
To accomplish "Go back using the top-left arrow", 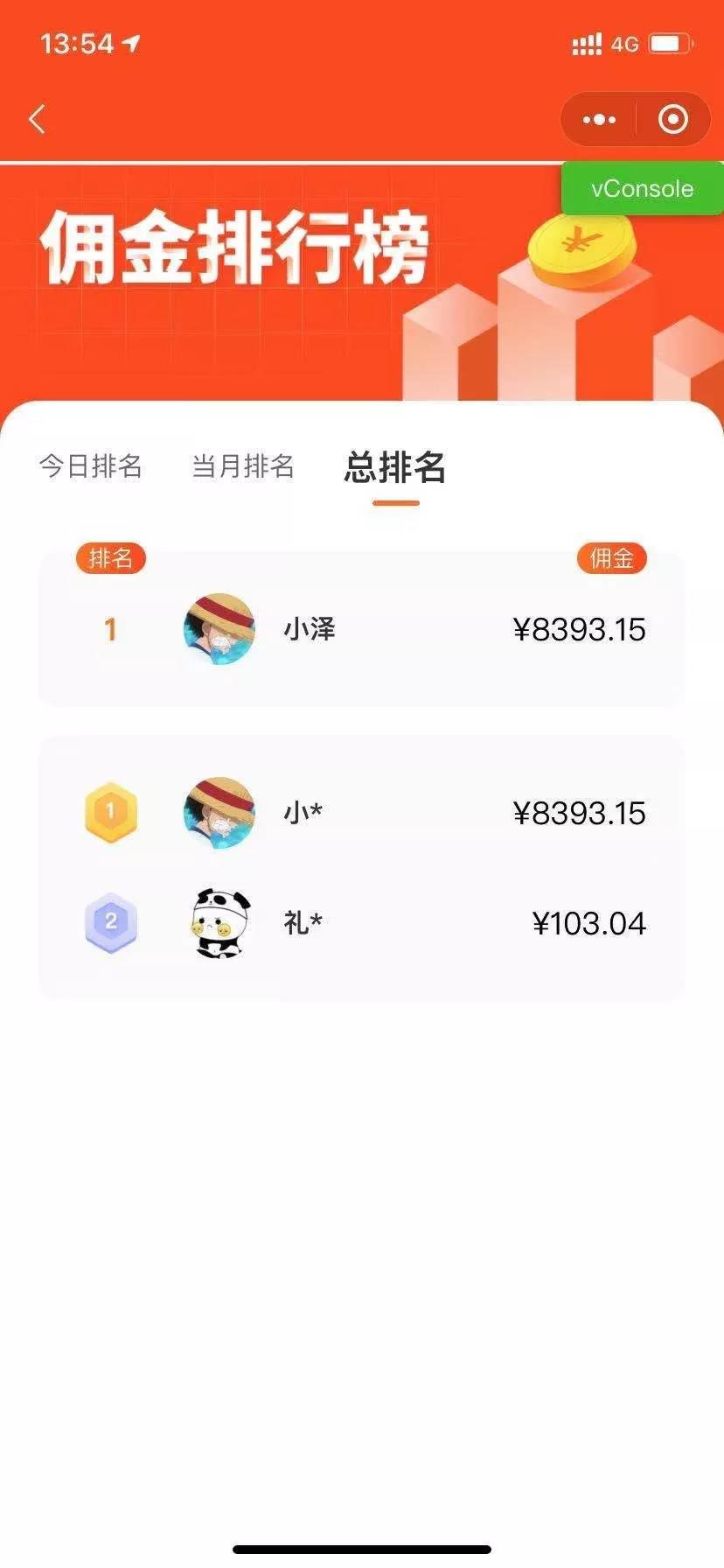I will [x=37, y=119].
